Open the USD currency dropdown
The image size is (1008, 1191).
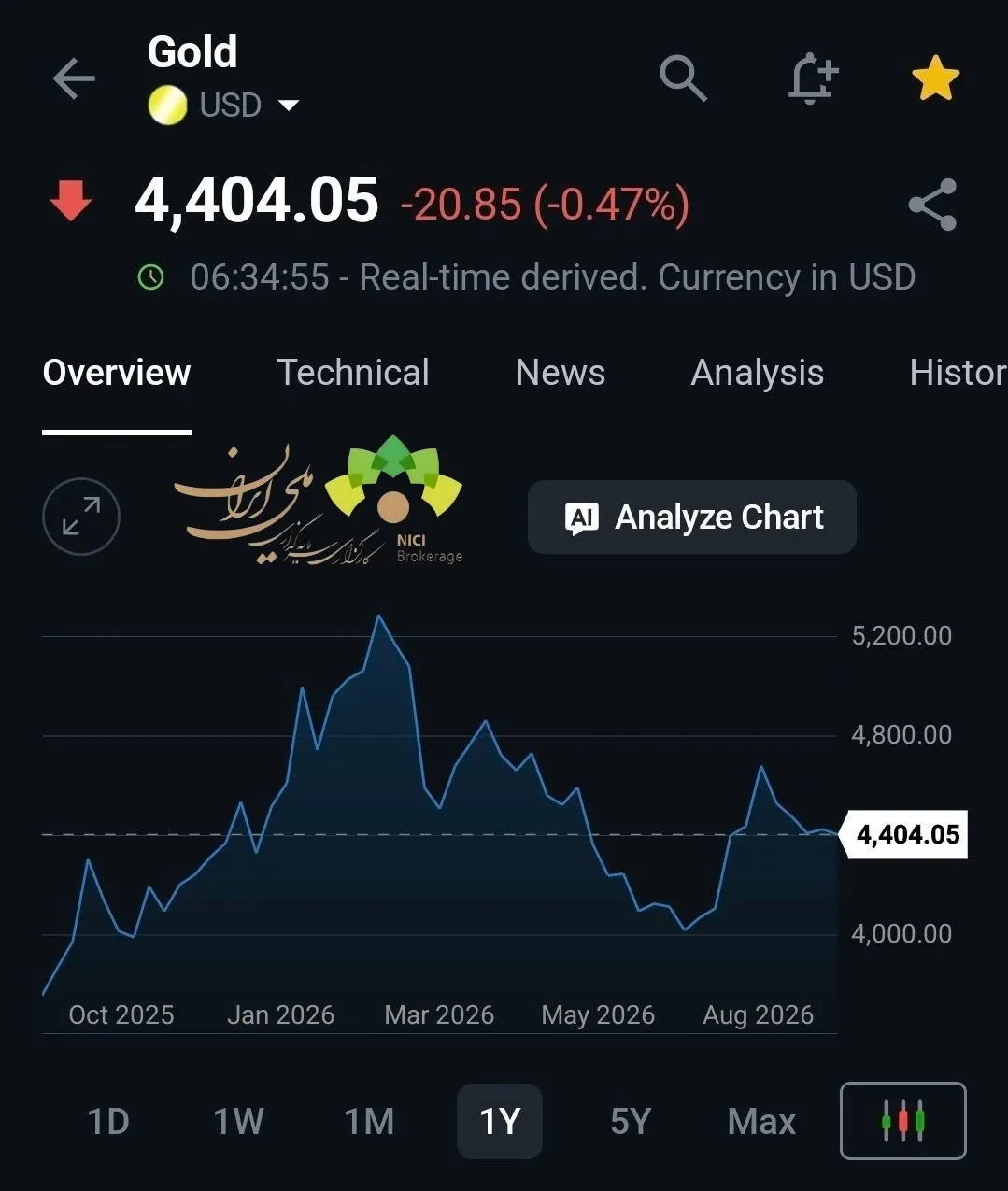(x=224, y=105)
